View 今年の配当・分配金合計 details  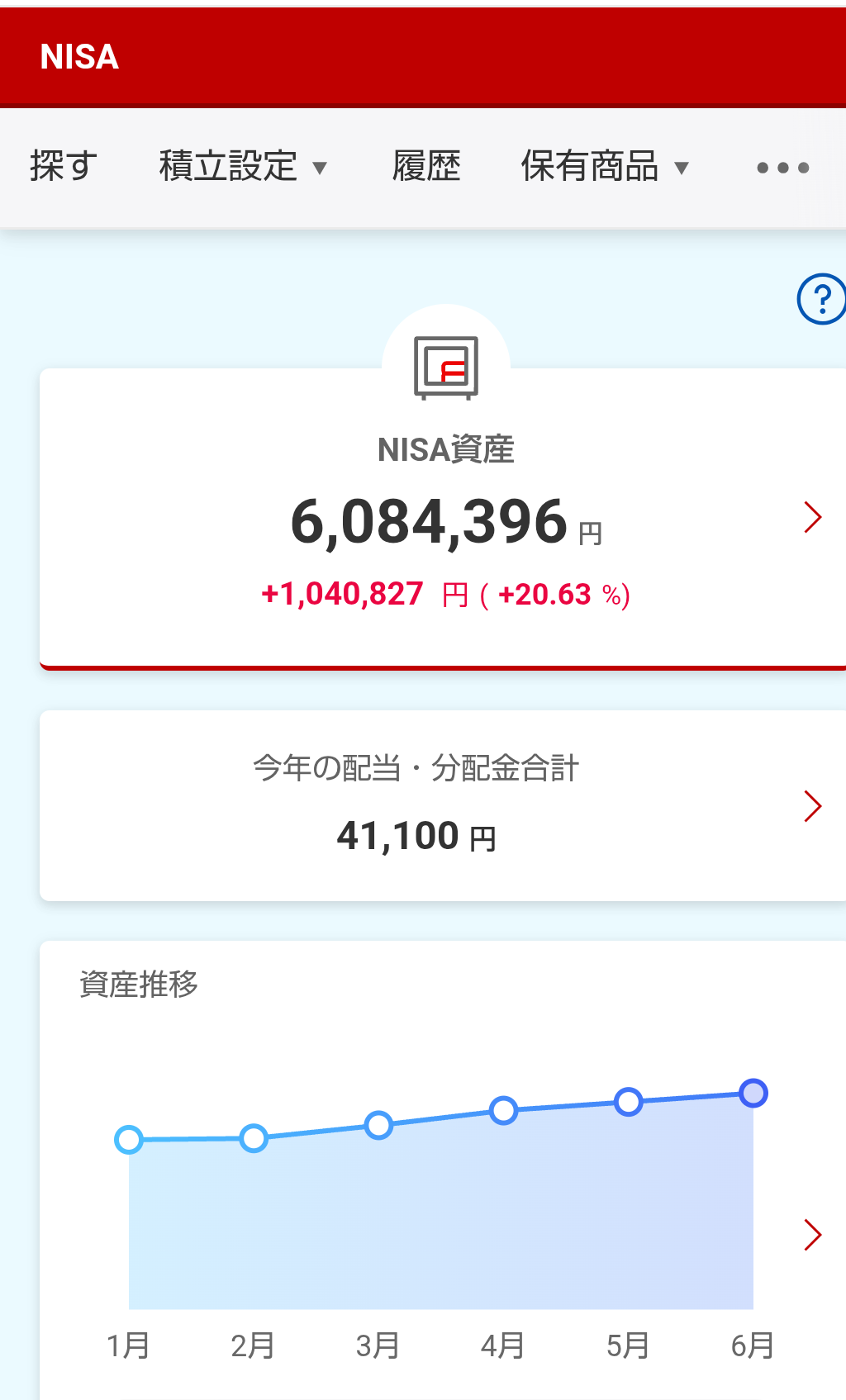tap(443, 805)
